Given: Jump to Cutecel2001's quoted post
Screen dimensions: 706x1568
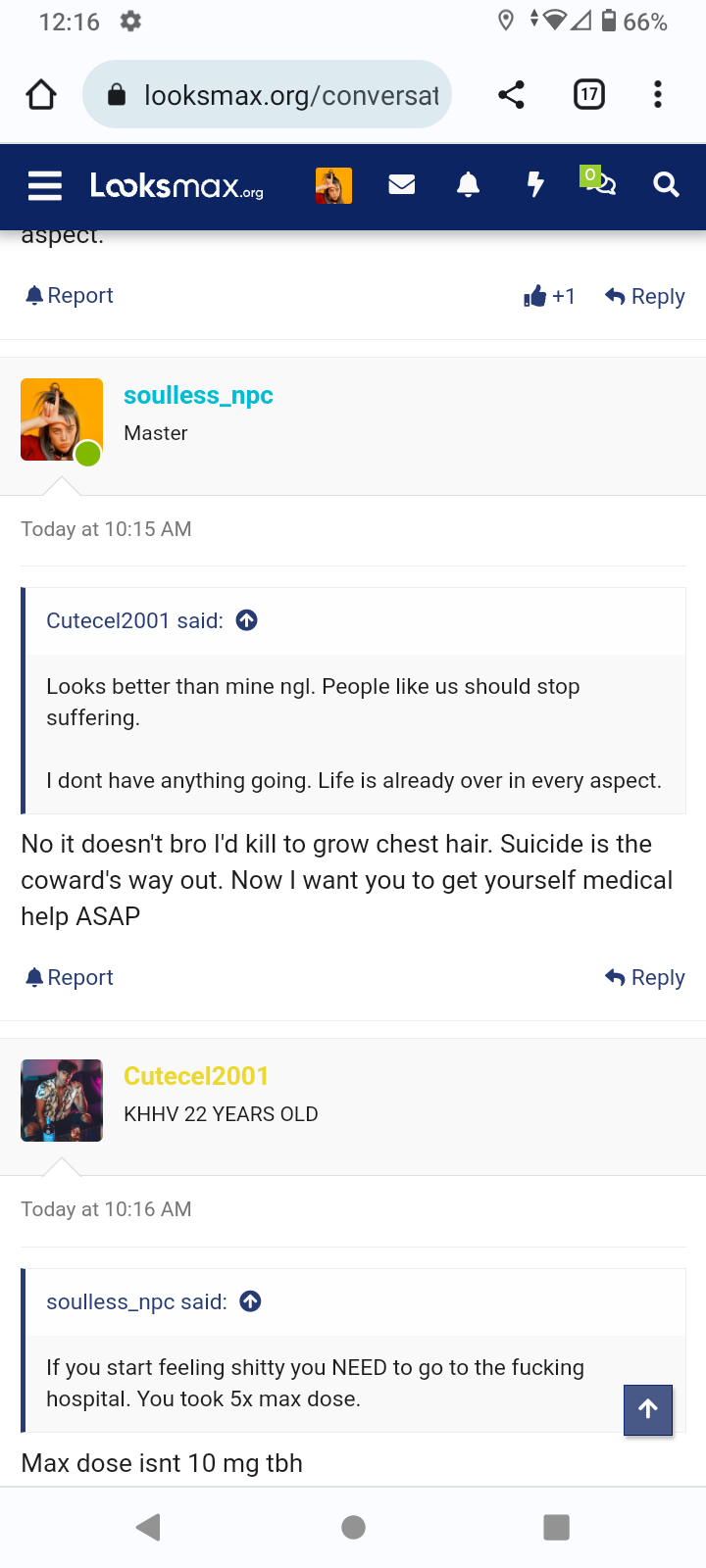Looking at the screenshot, I should pos(247,620).
